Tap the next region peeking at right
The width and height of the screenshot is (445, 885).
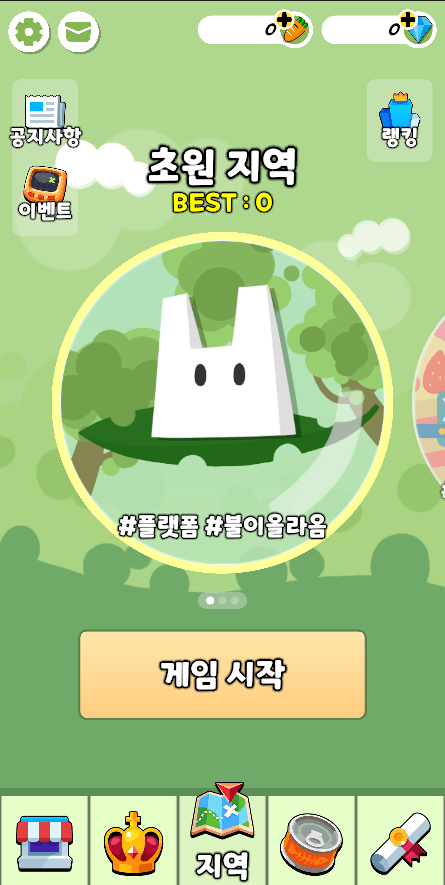coord(430,402)
